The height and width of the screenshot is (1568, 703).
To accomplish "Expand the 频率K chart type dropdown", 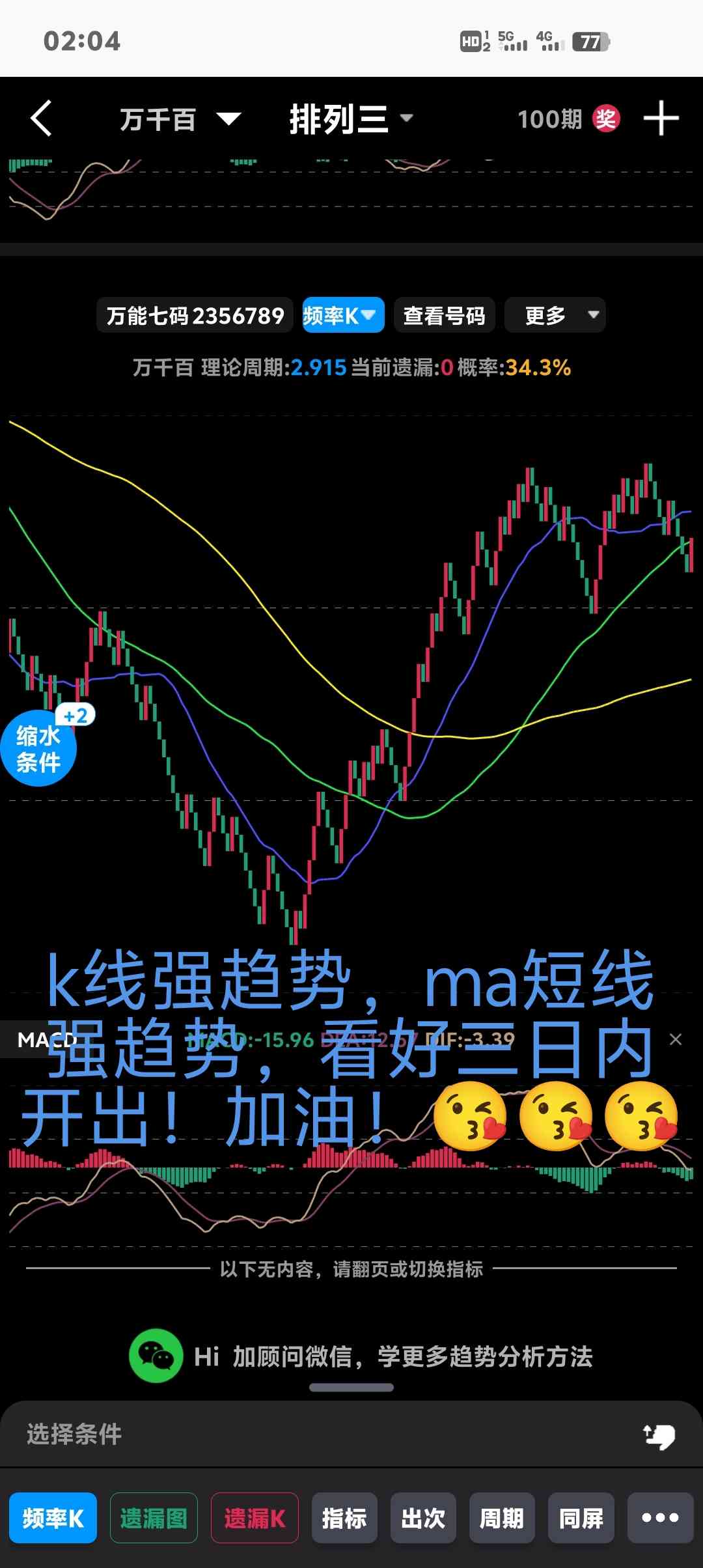I will [x=343, y=316].
